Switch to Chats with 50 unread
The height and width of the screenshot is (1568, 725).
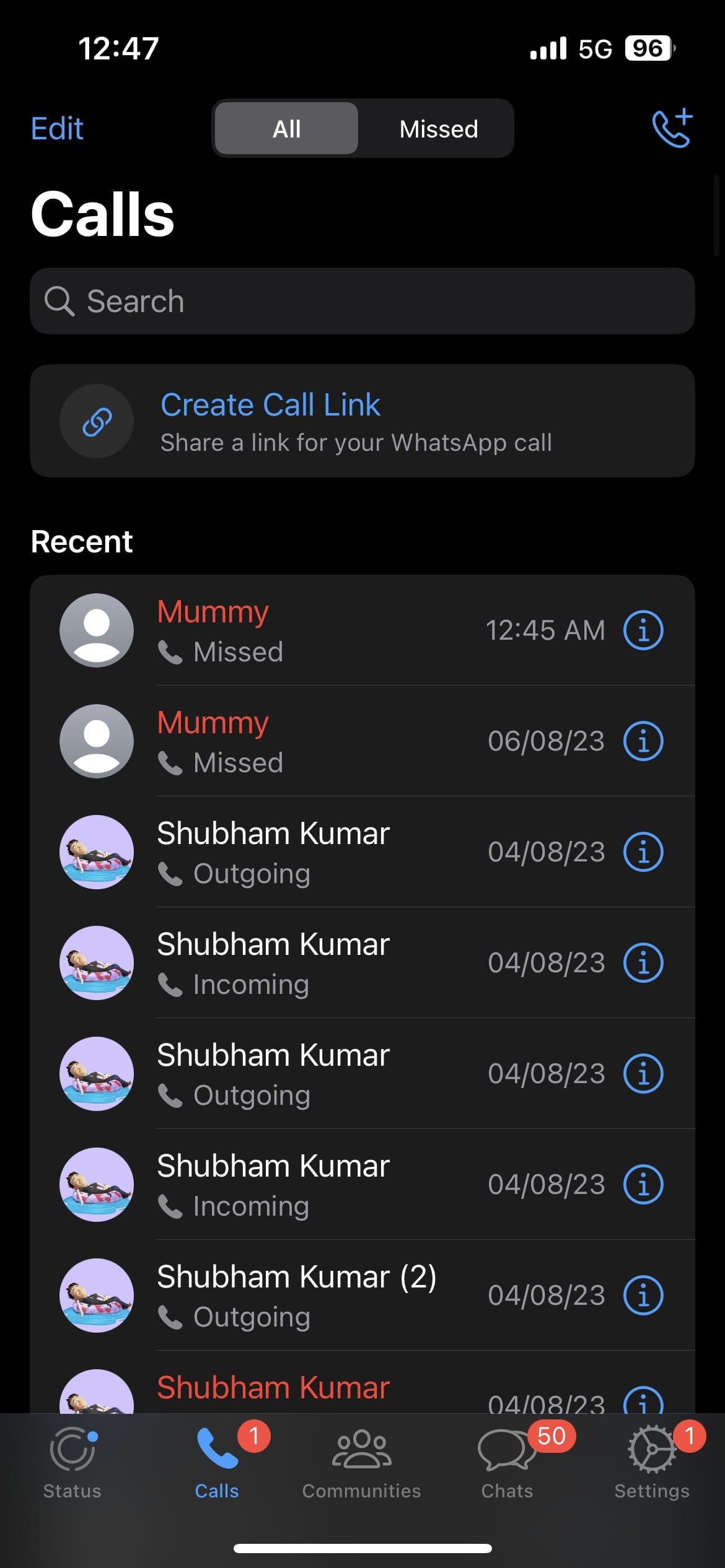[507, 1463]
